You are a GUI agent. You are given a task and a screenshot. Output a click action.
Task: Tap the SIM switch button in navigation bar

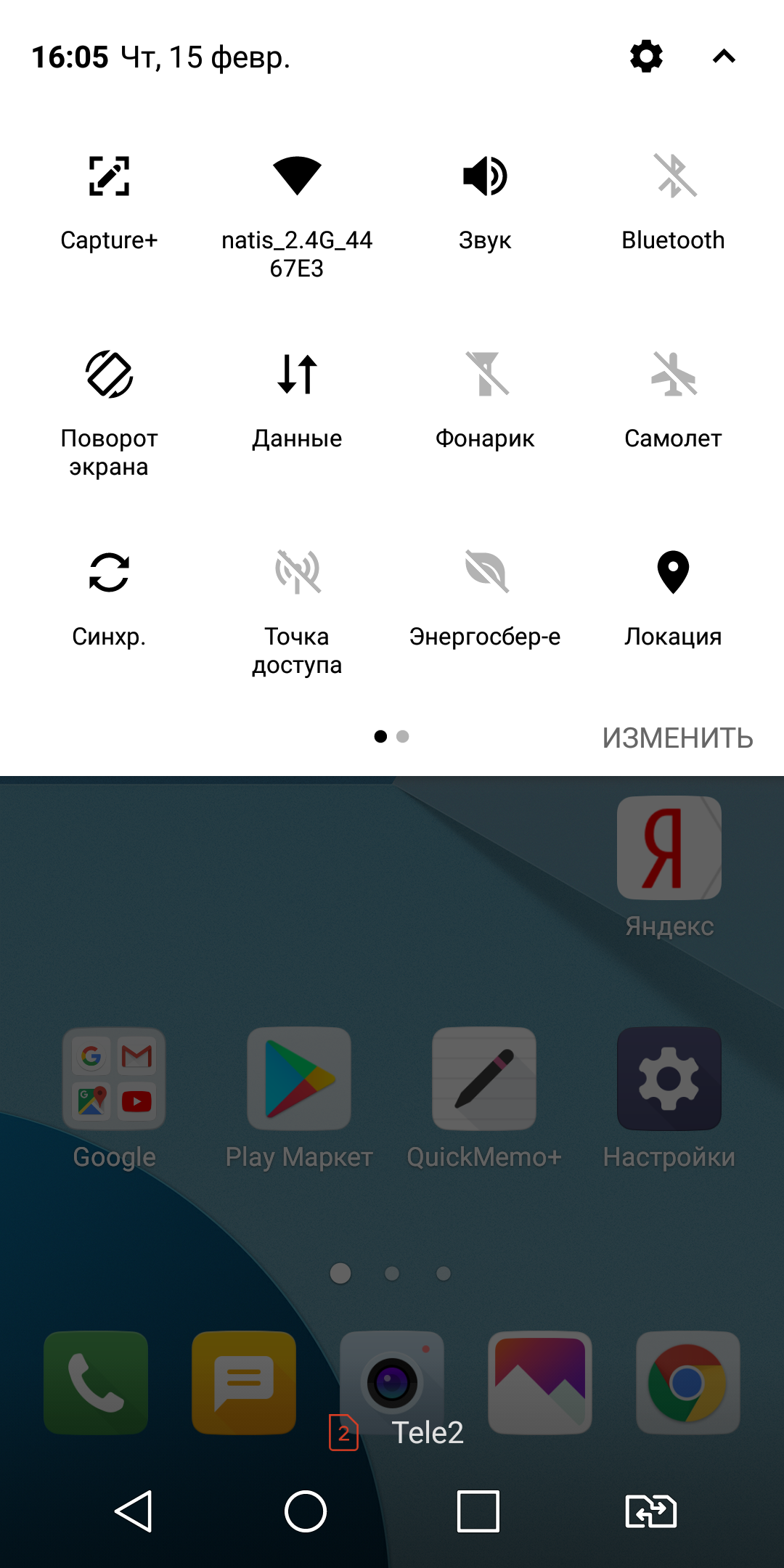click(x=650, y=1511)
